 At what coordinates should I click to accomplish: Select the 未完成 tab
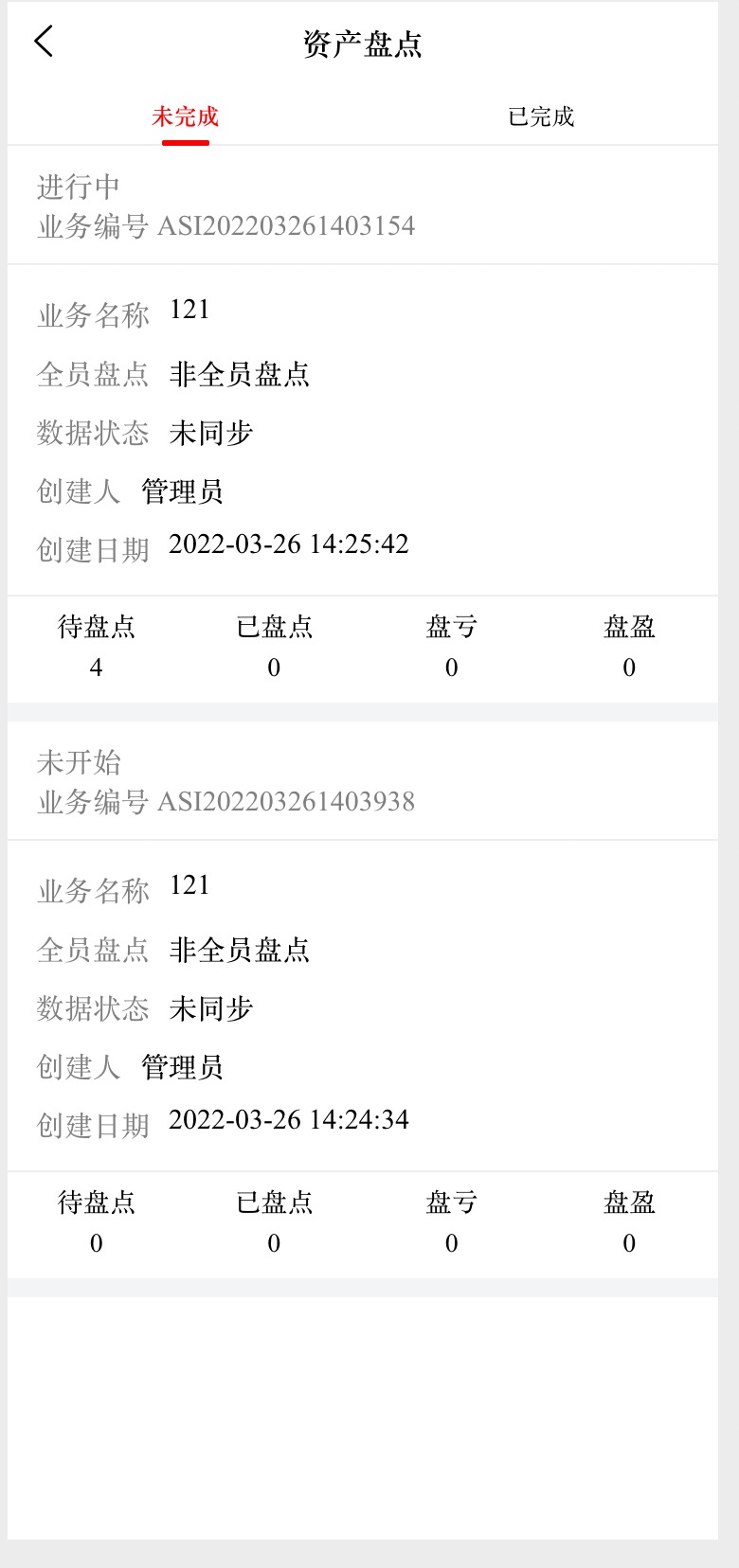click(x=185, y=116)
